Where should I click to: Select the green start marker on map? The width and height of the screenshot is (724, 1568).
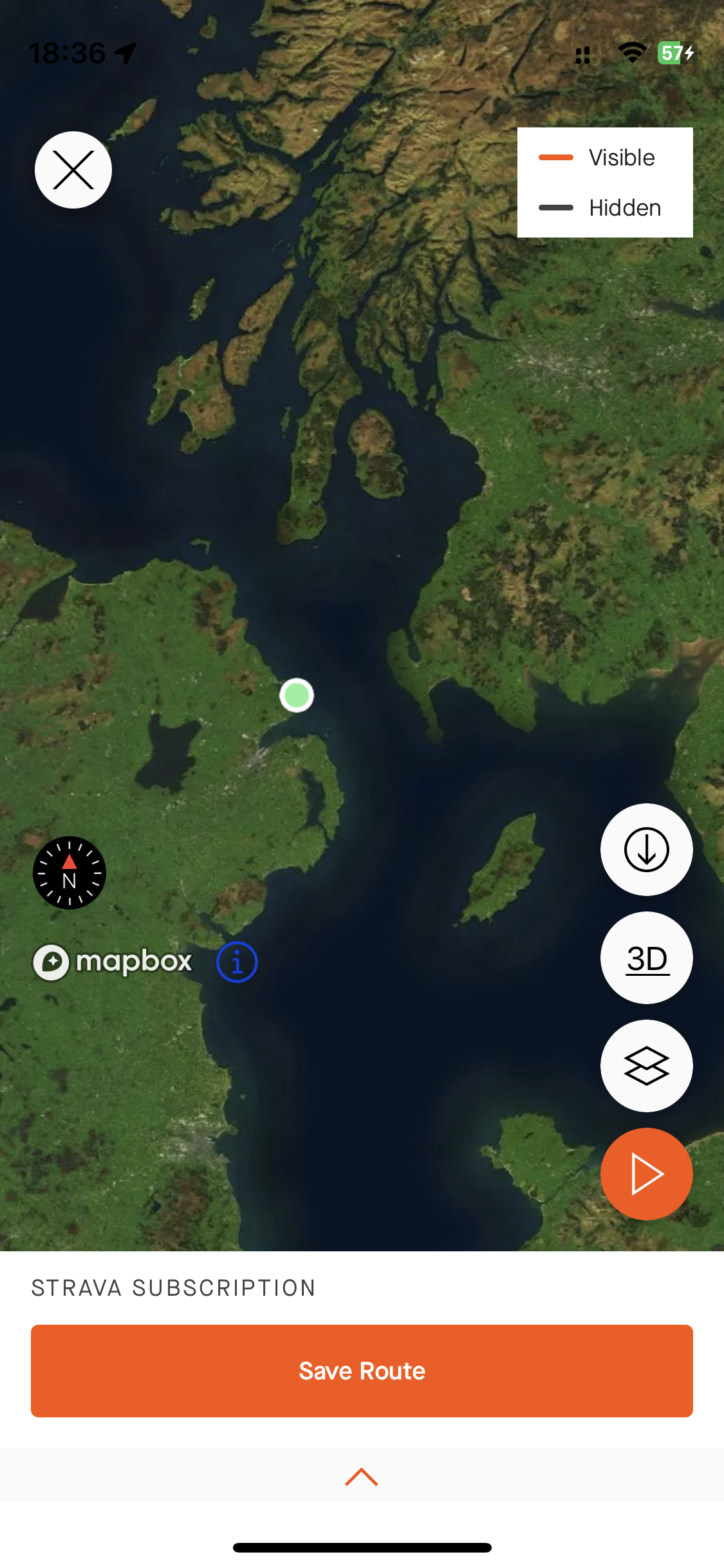[x=297, y=696]
